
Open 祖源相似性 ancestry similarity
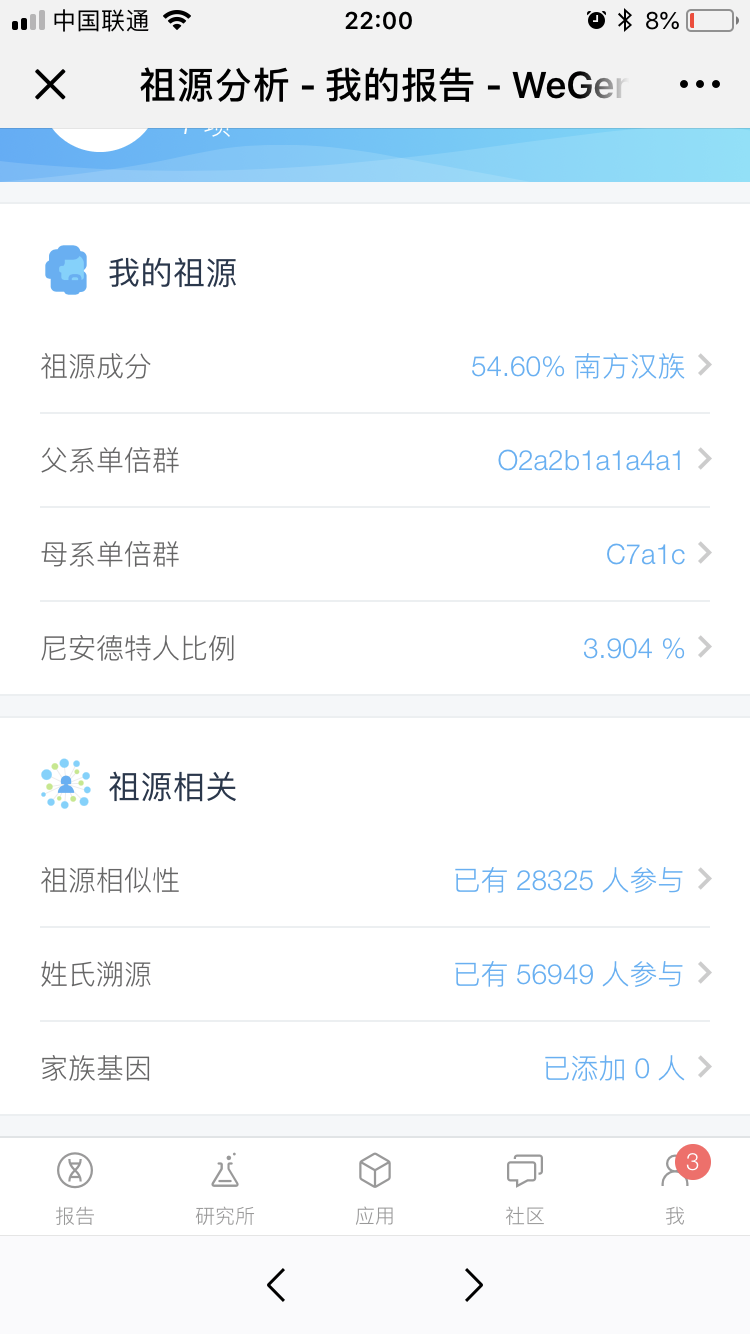tap(375, 880)
